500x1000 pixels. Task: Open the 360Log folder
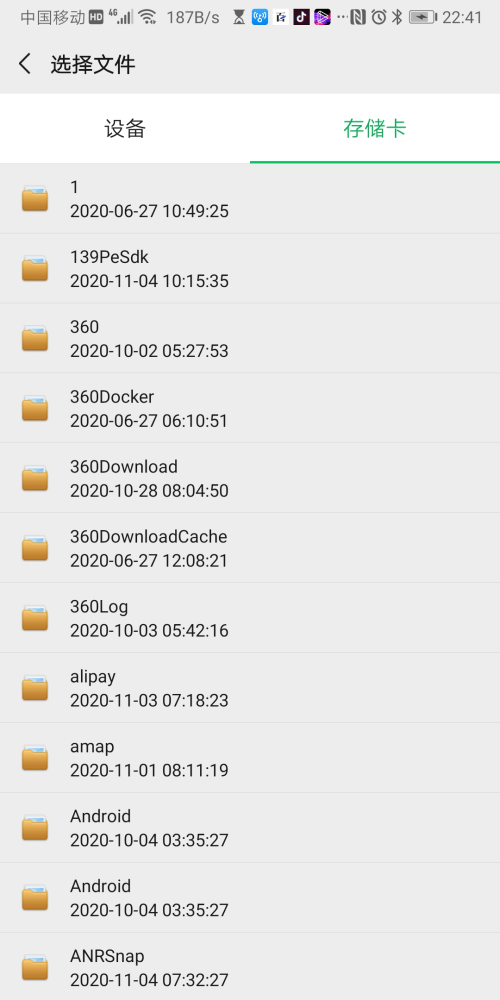(250, 617)
